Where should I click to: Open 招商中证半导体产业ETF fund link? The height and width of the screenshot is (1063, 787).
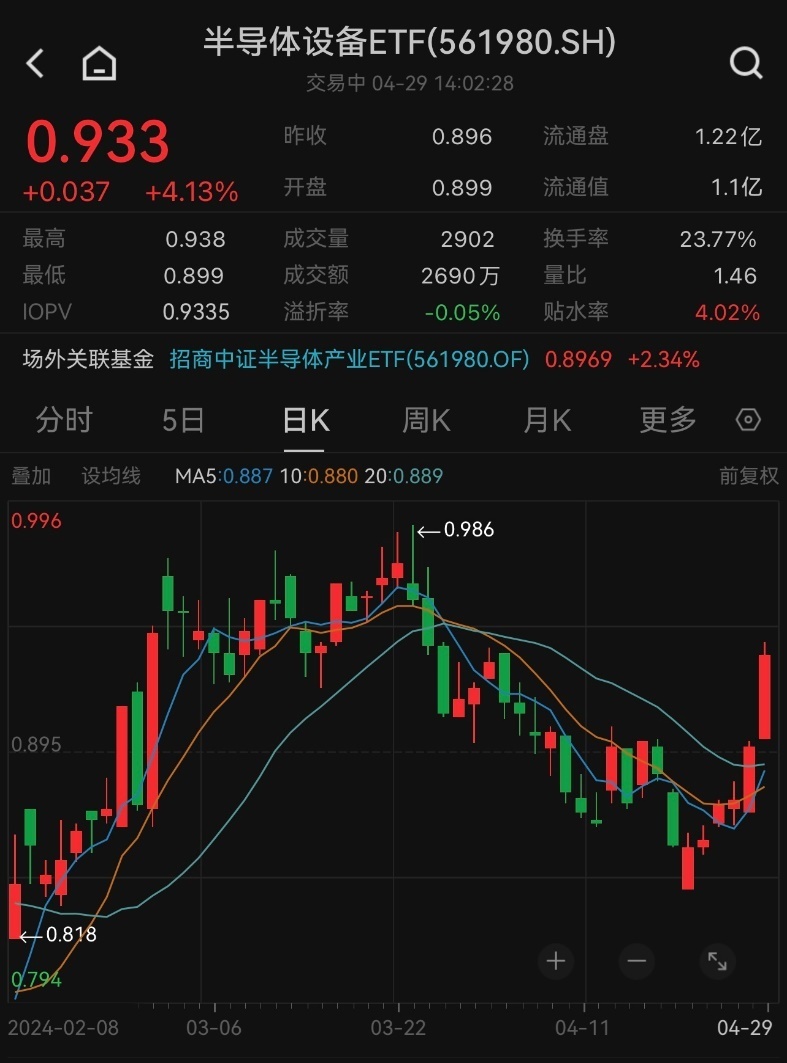[x=349, y=359]
